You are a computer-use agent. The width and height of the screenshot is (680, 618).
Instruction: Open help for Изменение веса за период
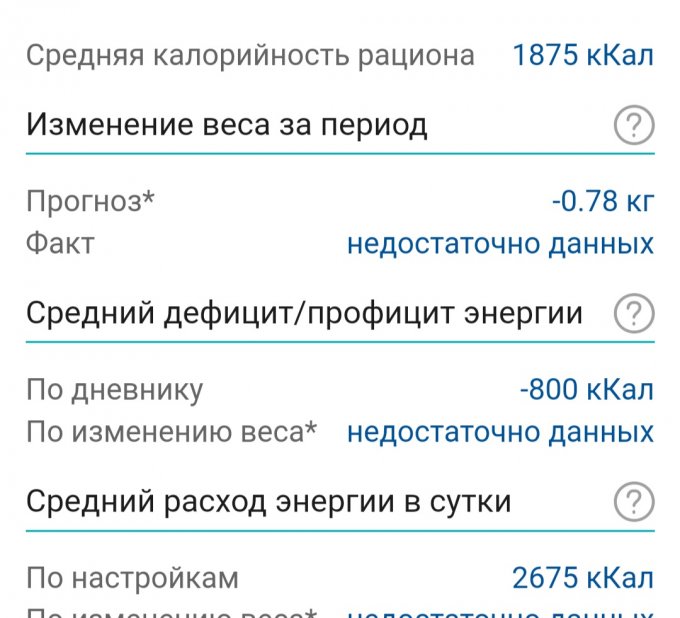pos(633,127)
